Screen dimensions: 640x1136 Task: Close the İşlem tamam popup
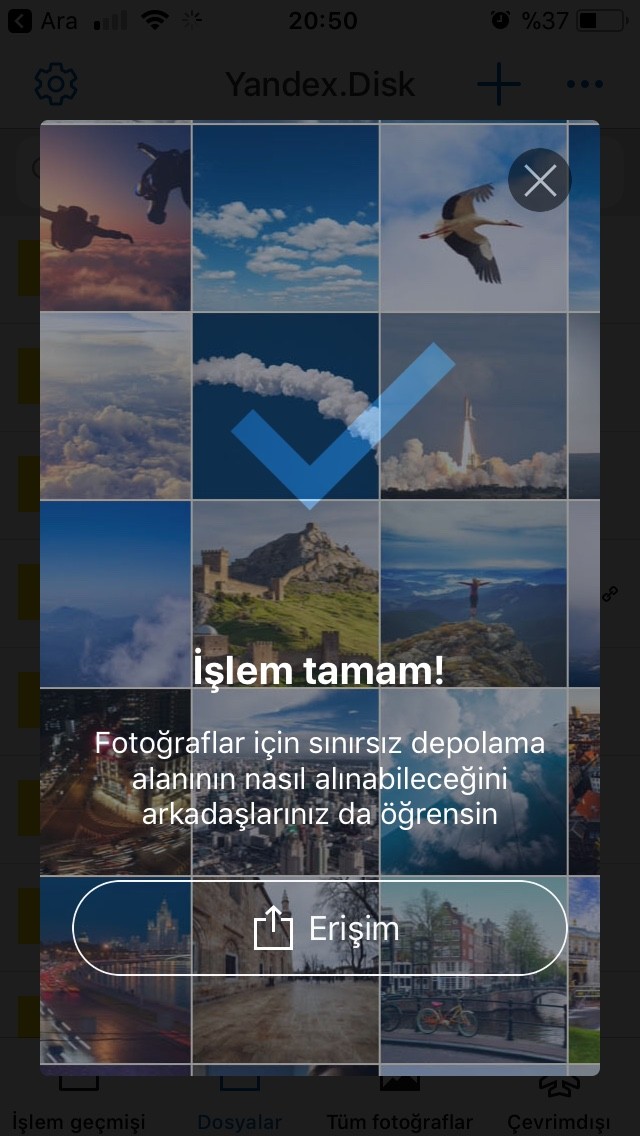tap(540, 180)
